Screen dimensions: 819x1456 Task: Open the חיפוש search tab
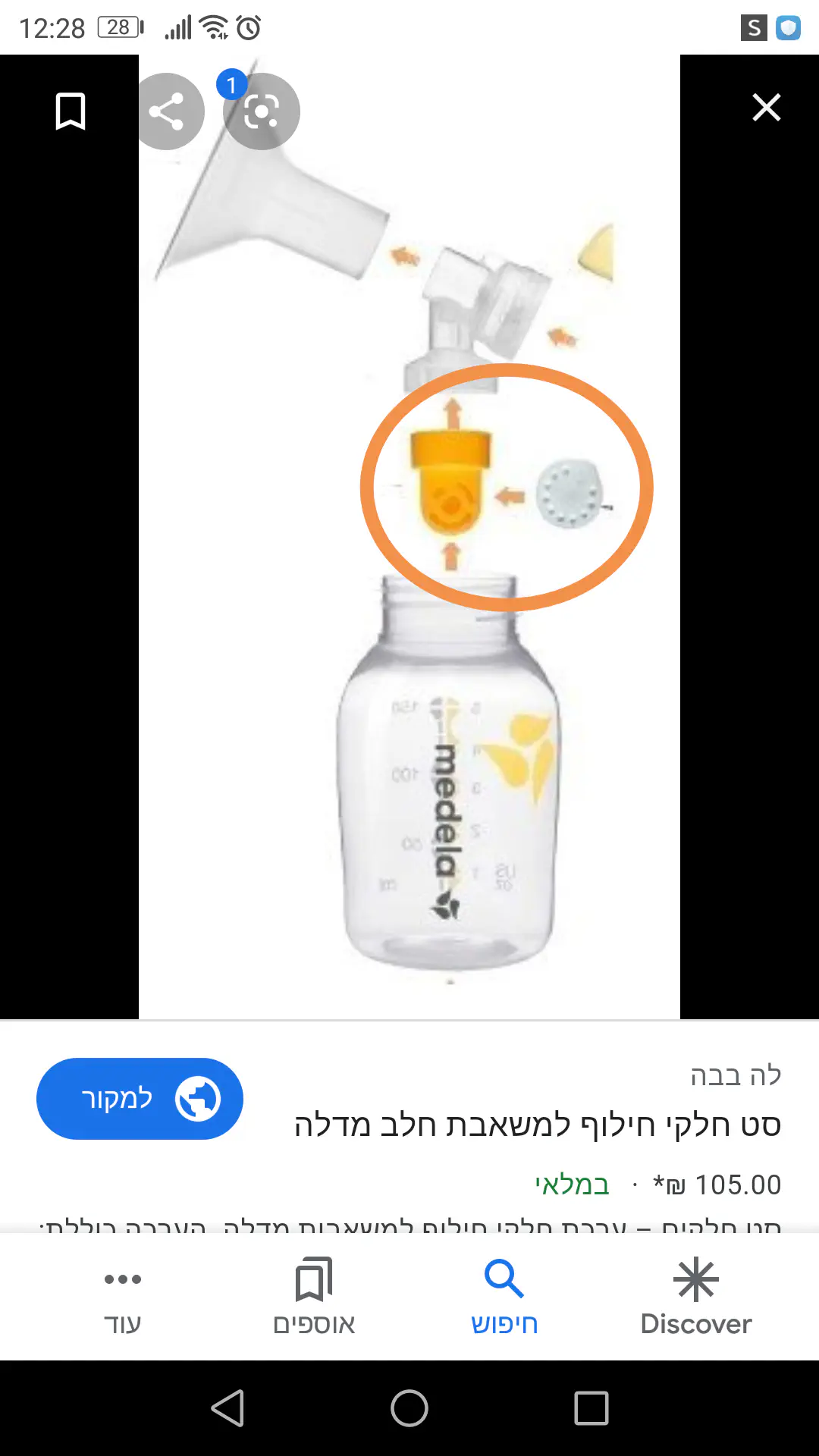pos(504,1295)
